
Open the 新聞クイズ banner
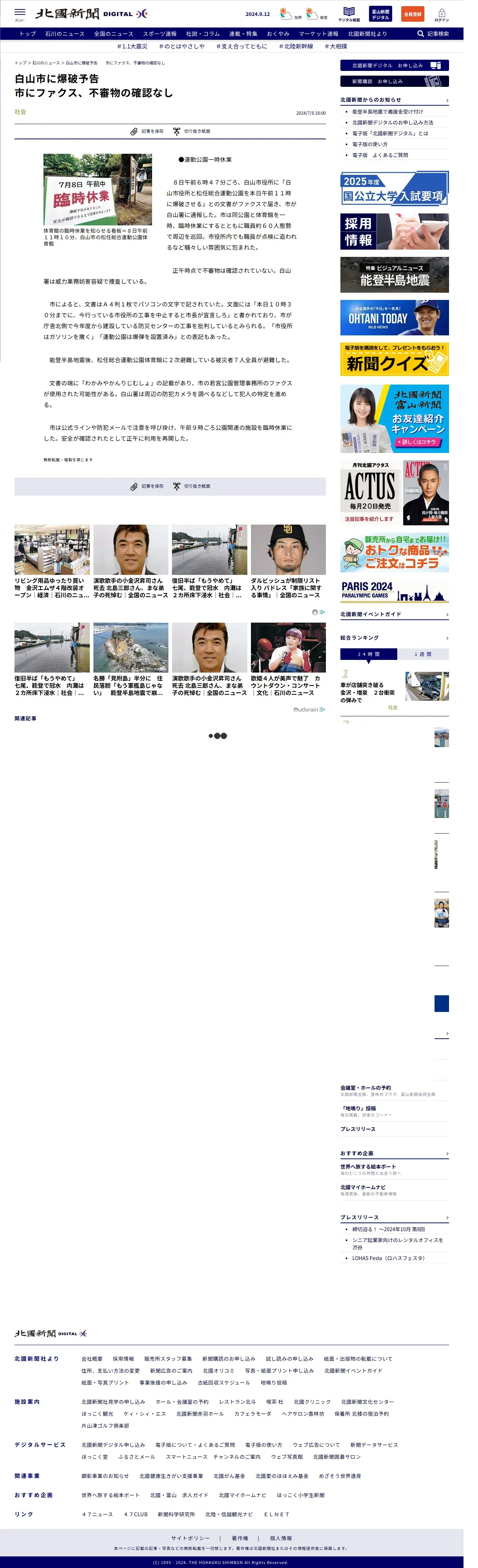pyautogui.click(x=394, y=359)
